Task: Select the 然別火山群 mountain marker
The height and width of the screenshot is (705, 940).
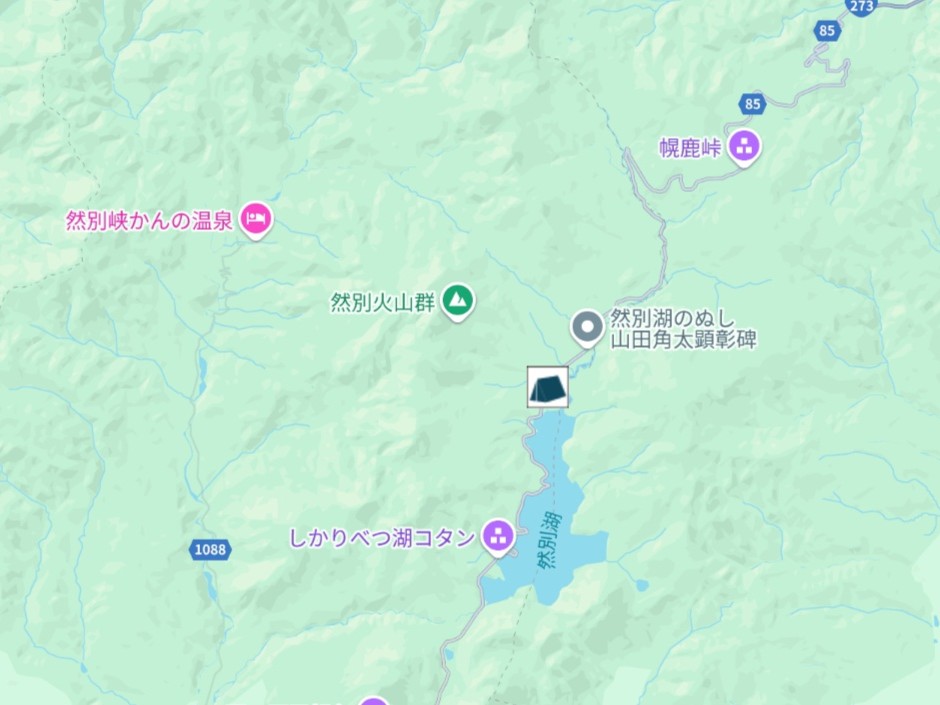Action: point(458,299)
